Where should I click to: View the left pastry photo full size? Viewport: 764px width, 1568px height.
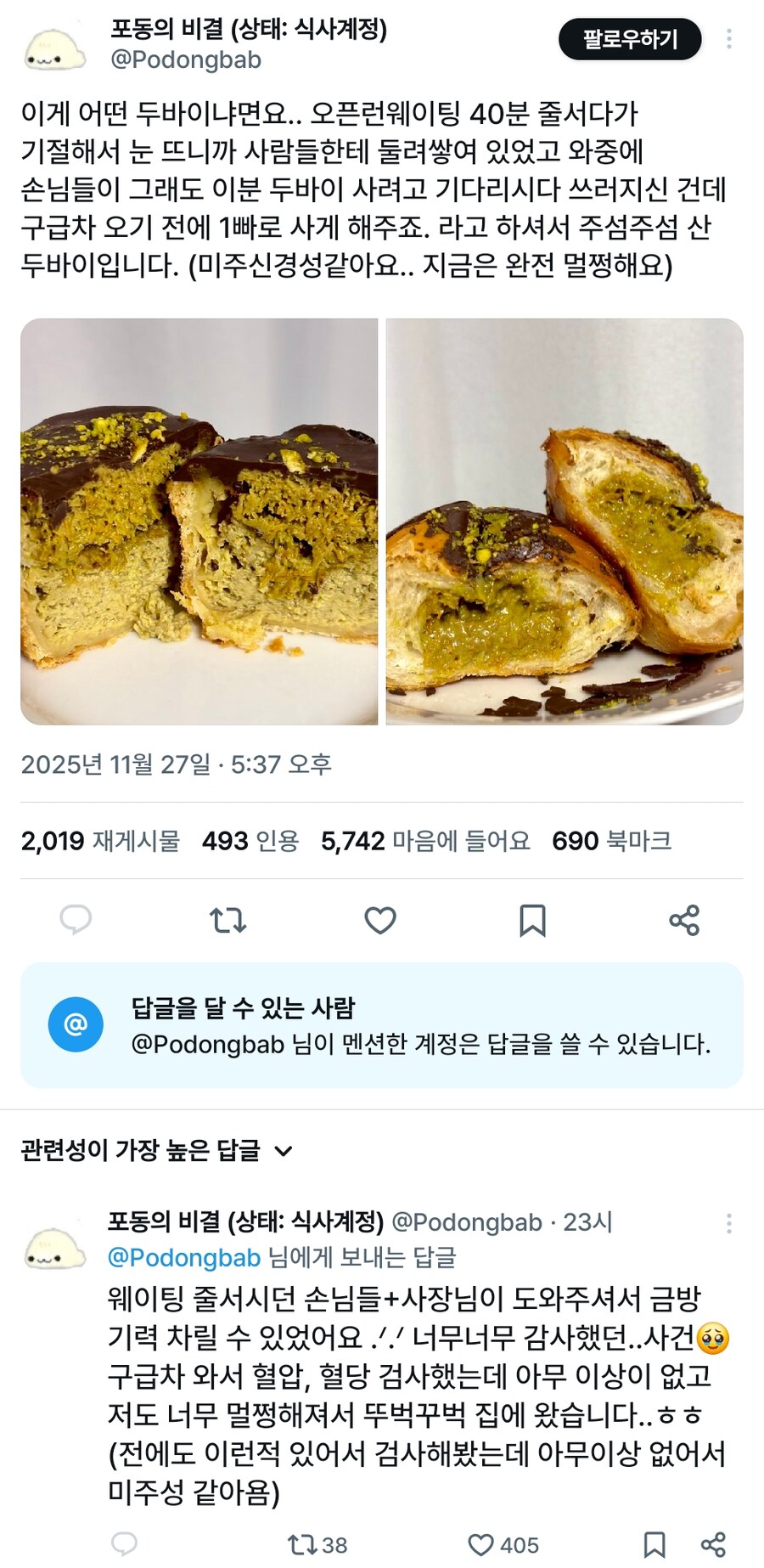(x=199, y=522)
